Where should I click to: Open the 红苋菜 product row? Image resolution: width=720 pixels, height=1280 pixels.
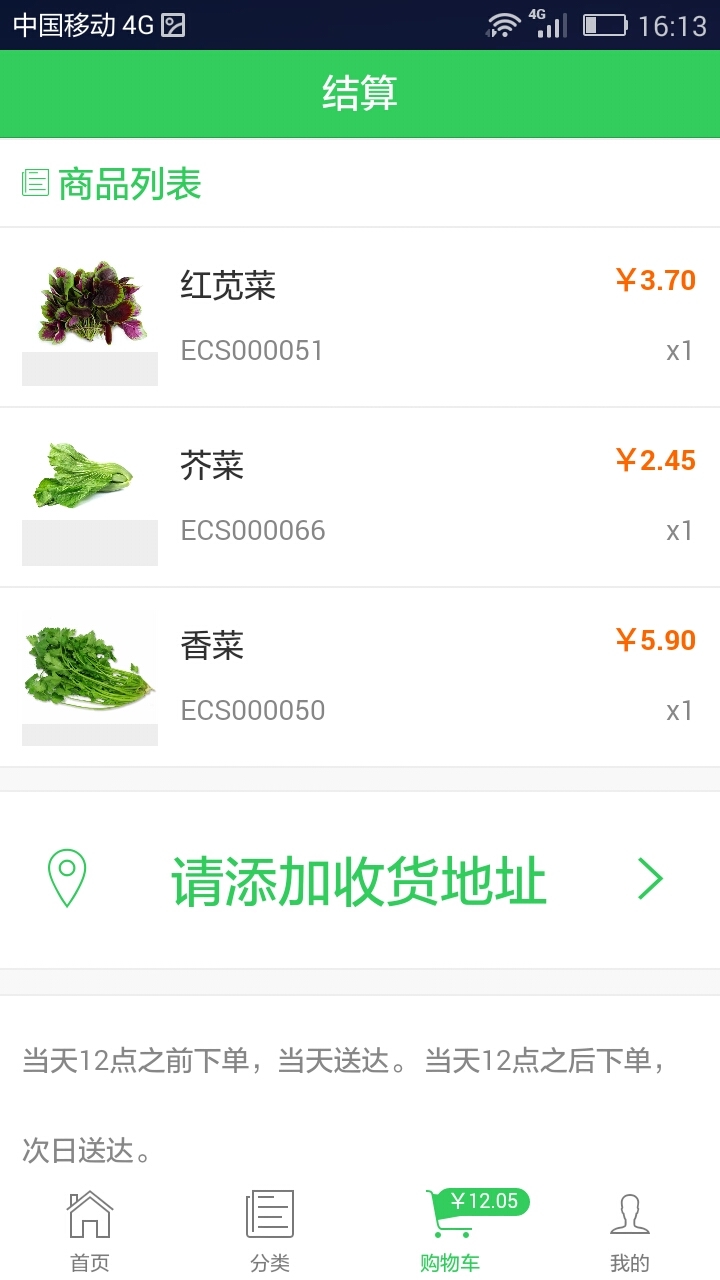[x=360, y=317]
